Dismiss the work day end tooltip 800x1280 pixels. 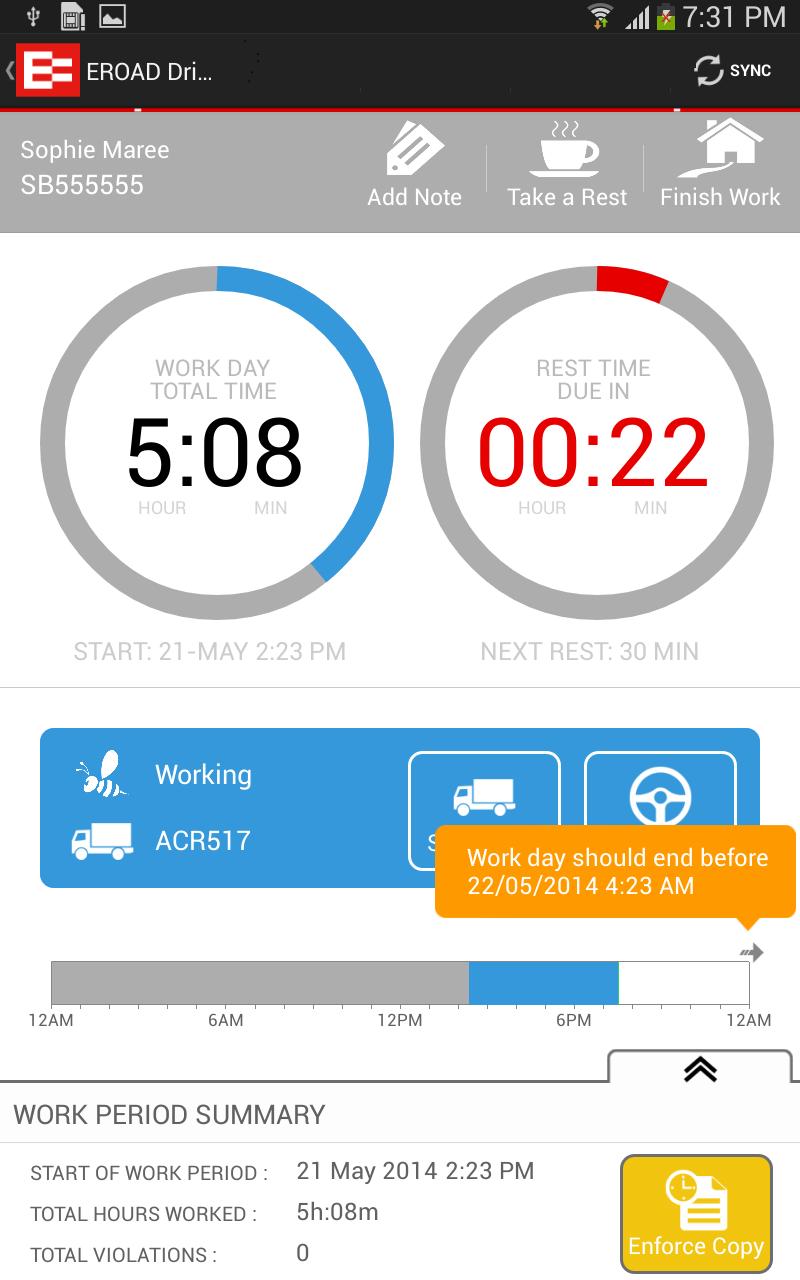click(x=616, y=871)
